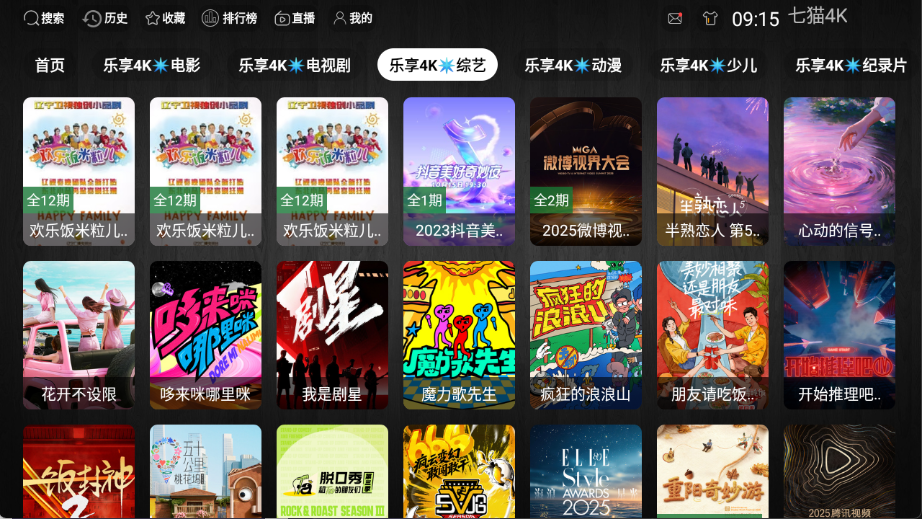This screenshot has width=922, height=519.
Task: Open 半熟恋人 第5季 show
Action: (x=713, y=170)
